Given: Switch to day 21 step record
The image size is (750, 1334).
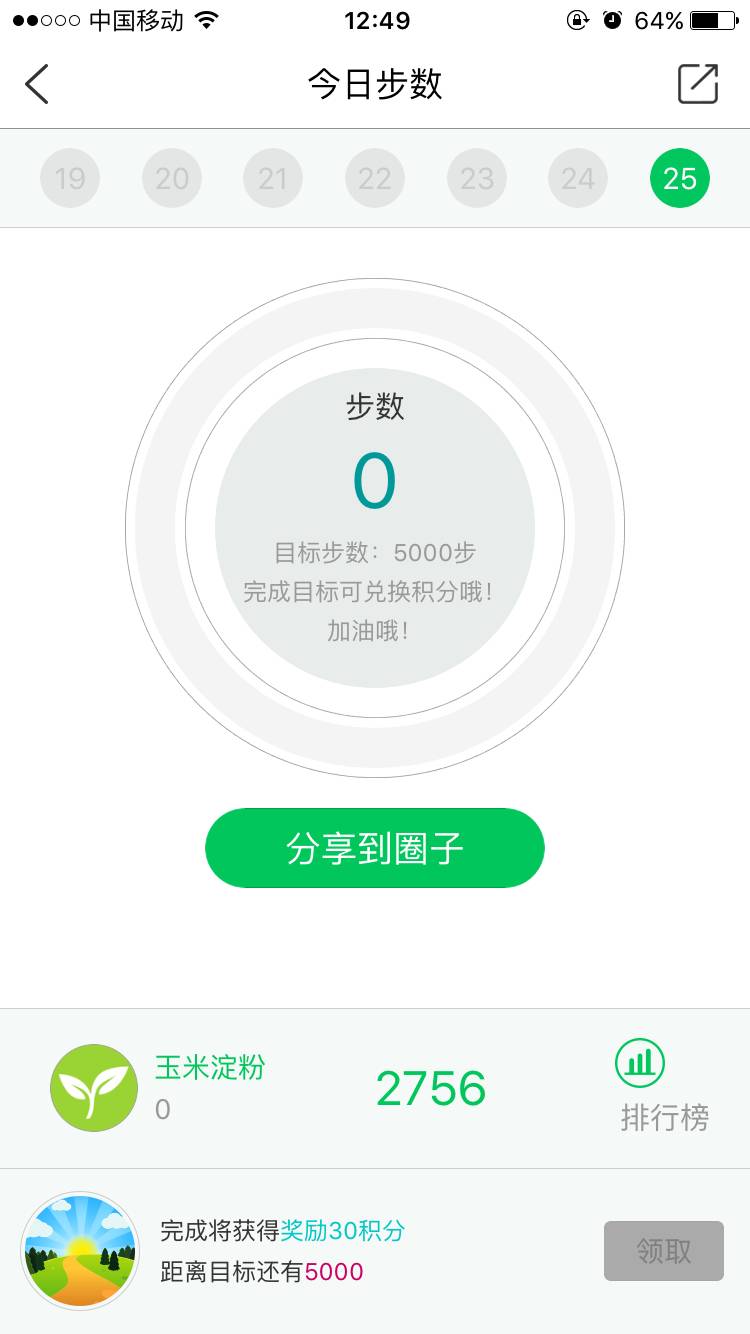Looking at the screenshot, I should 273,179.
